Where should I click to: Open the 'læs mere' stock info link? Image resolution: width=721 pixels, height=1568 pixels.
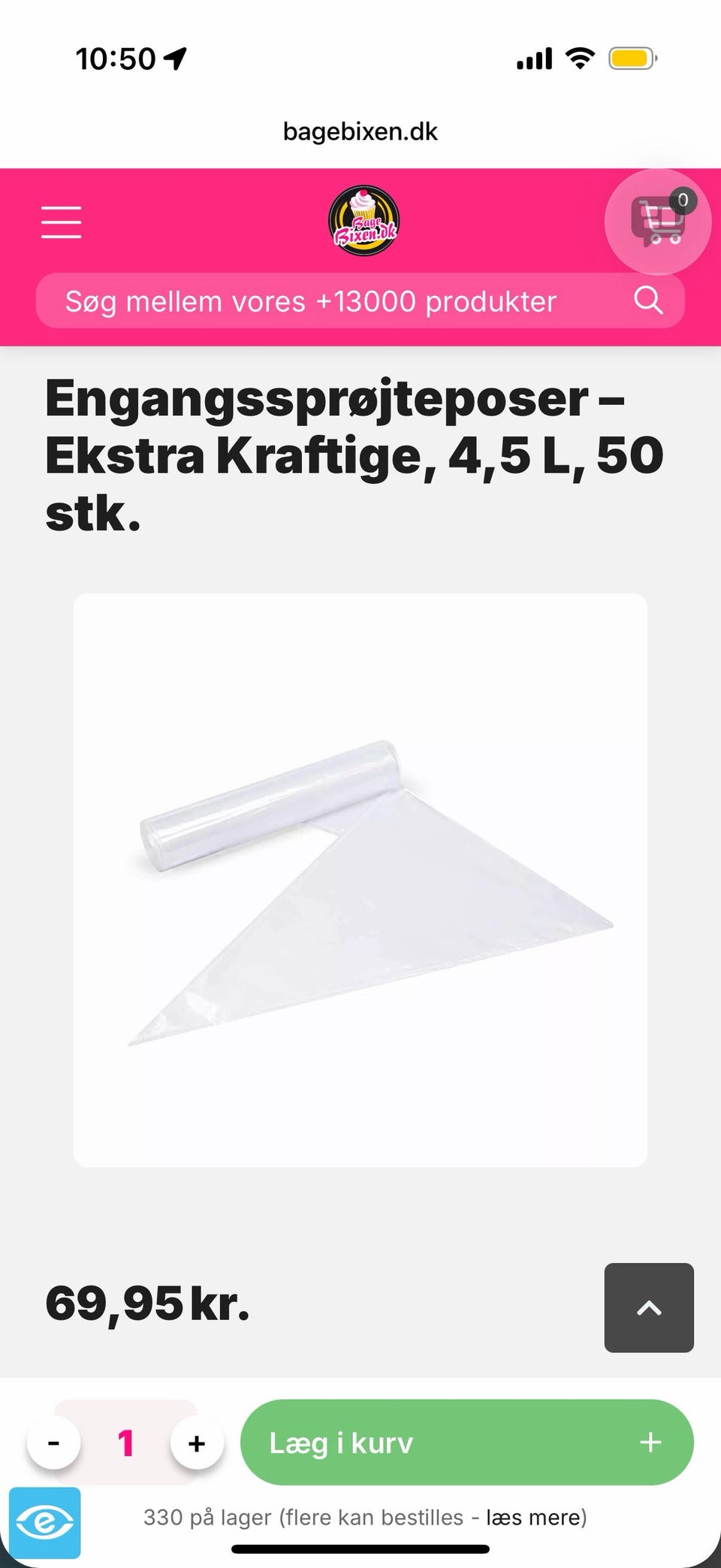(x=533, y=1518)
